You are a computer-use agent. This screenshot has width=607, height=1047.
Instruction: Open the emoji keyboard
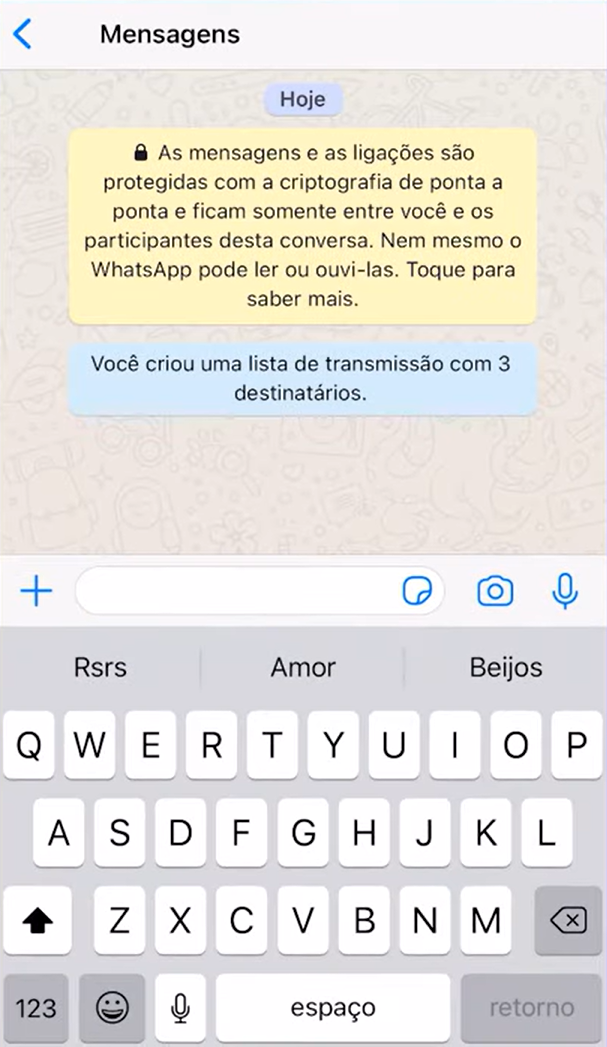(x=112, y=1007)
